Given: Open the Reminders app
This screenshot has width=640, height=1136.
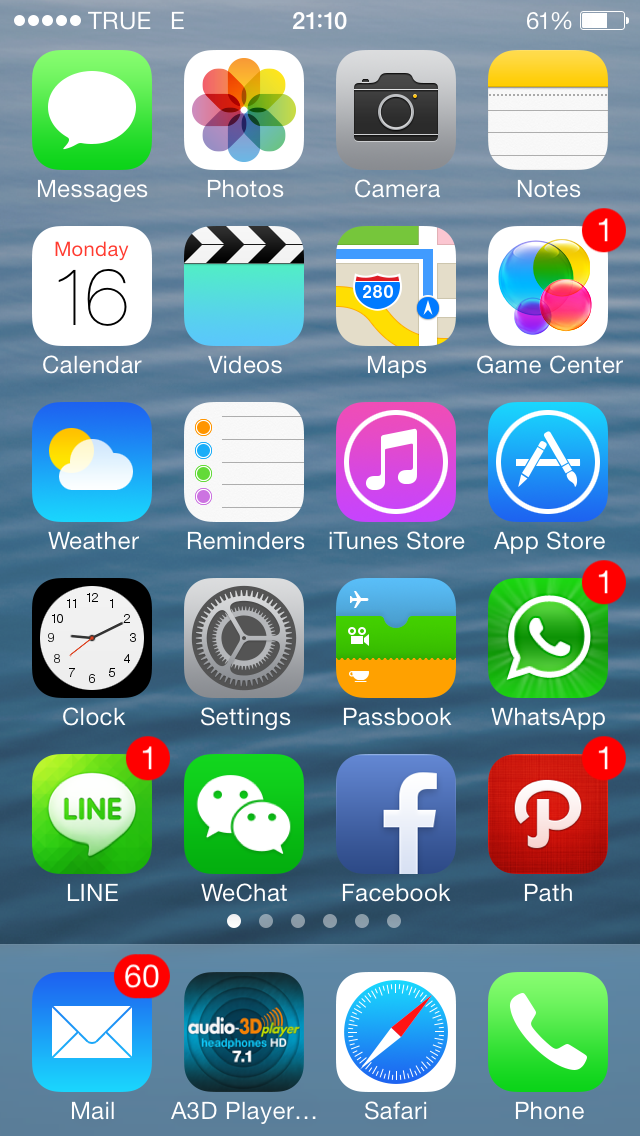Looking at the screenshot, I should click(244, 462).
